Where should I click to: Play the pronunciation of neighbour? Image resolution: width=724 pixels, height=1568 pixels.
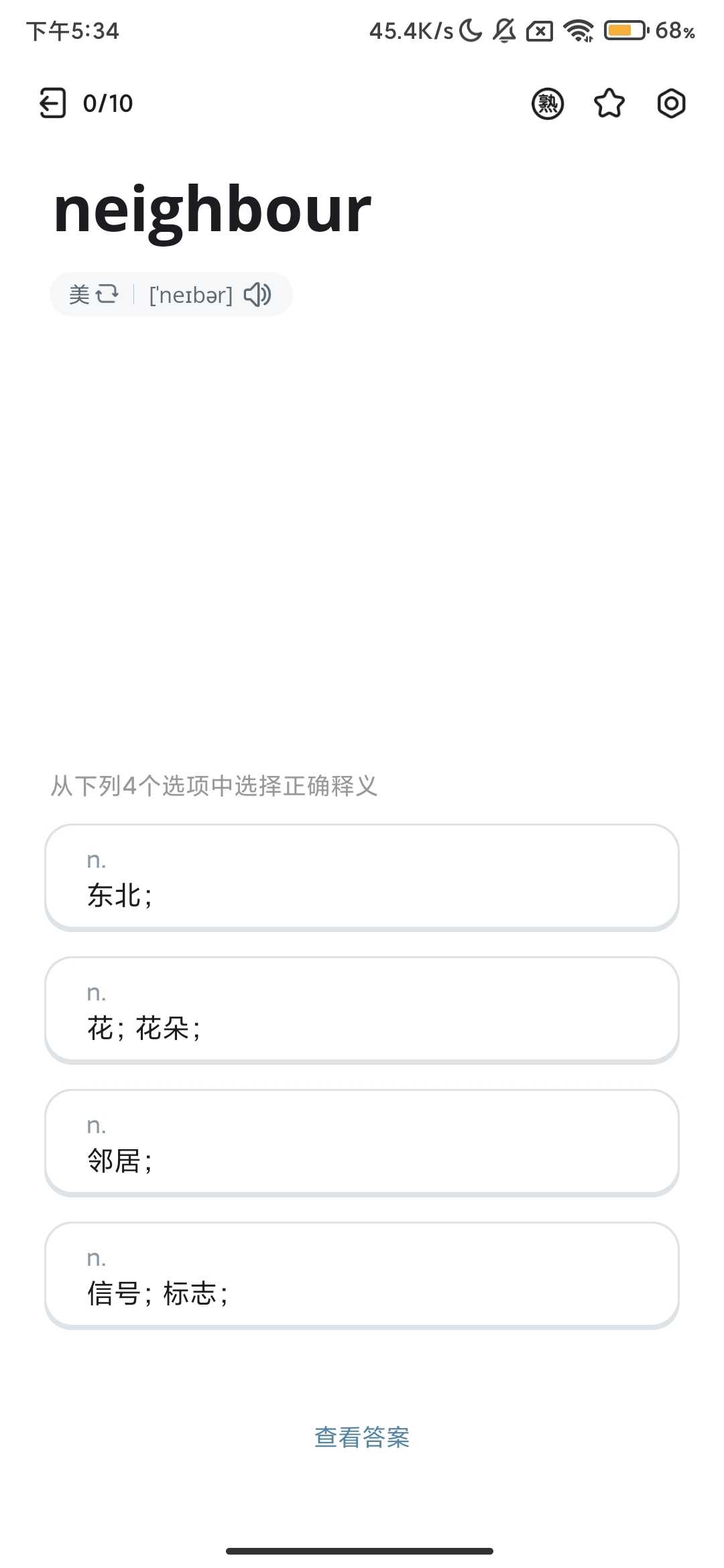257,294
